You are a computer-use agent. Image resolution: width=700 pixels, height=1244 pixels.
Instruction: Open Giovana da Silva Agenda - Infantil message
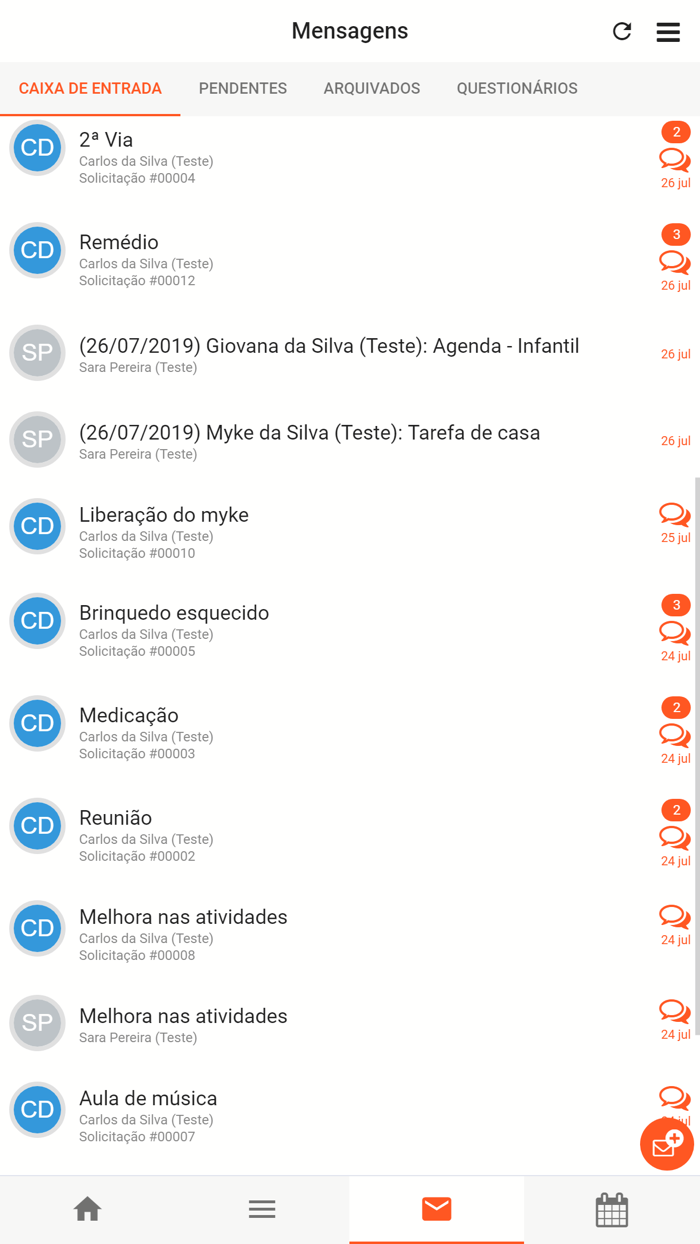click(350, 354)
